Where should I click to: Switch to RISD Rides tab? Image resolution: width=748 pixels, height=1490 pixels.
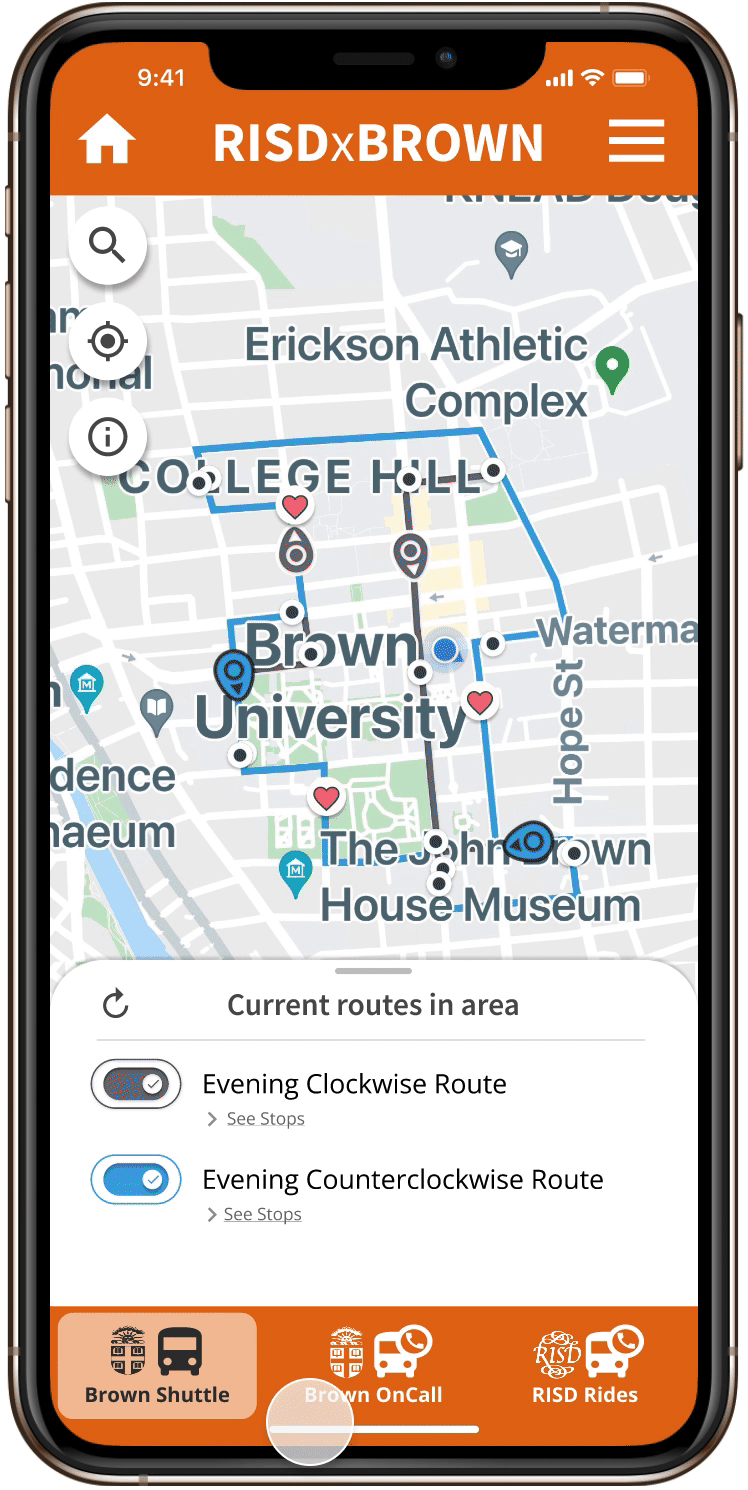tap(585, 1366)
